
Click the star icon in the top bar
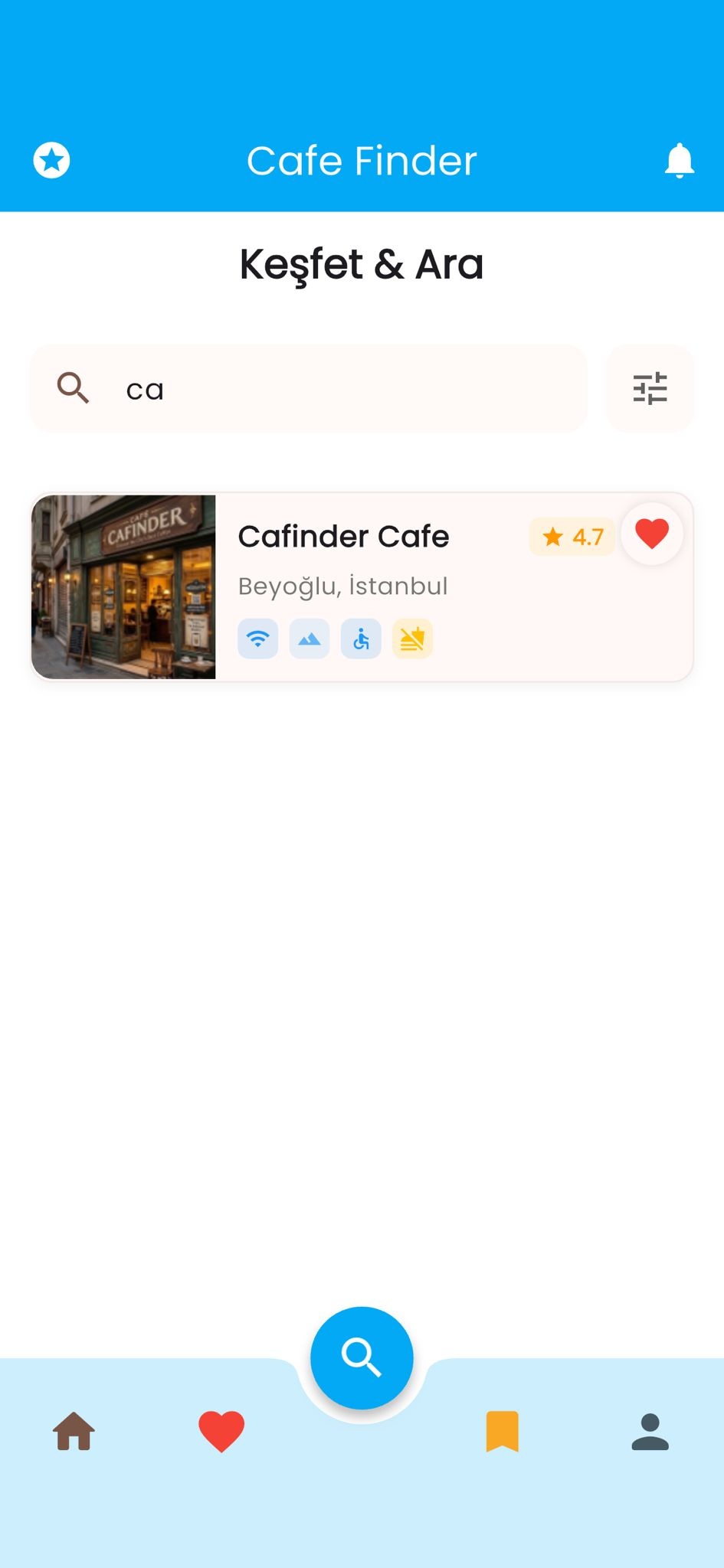coord(51,160)
